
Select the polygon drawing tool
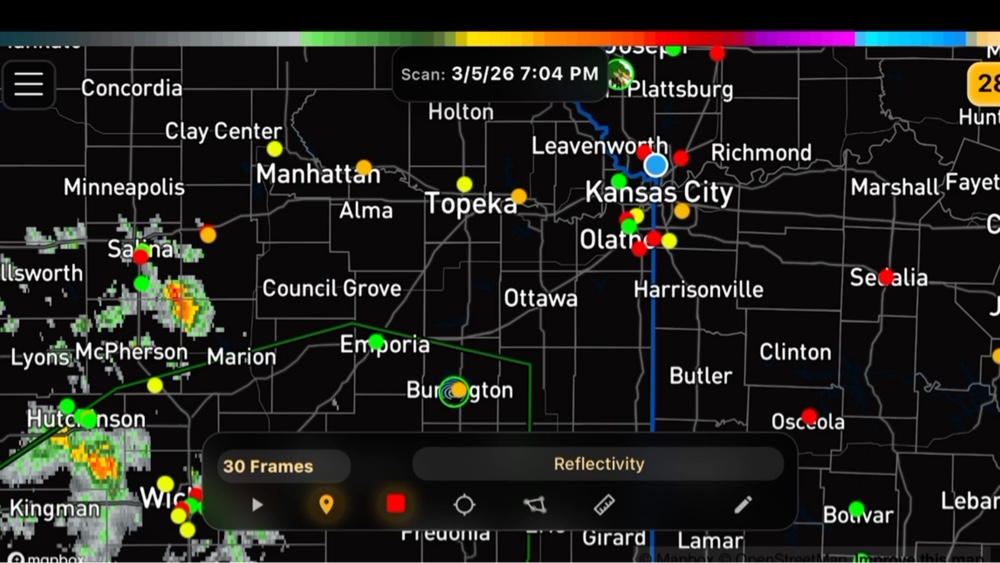point(535,505)
